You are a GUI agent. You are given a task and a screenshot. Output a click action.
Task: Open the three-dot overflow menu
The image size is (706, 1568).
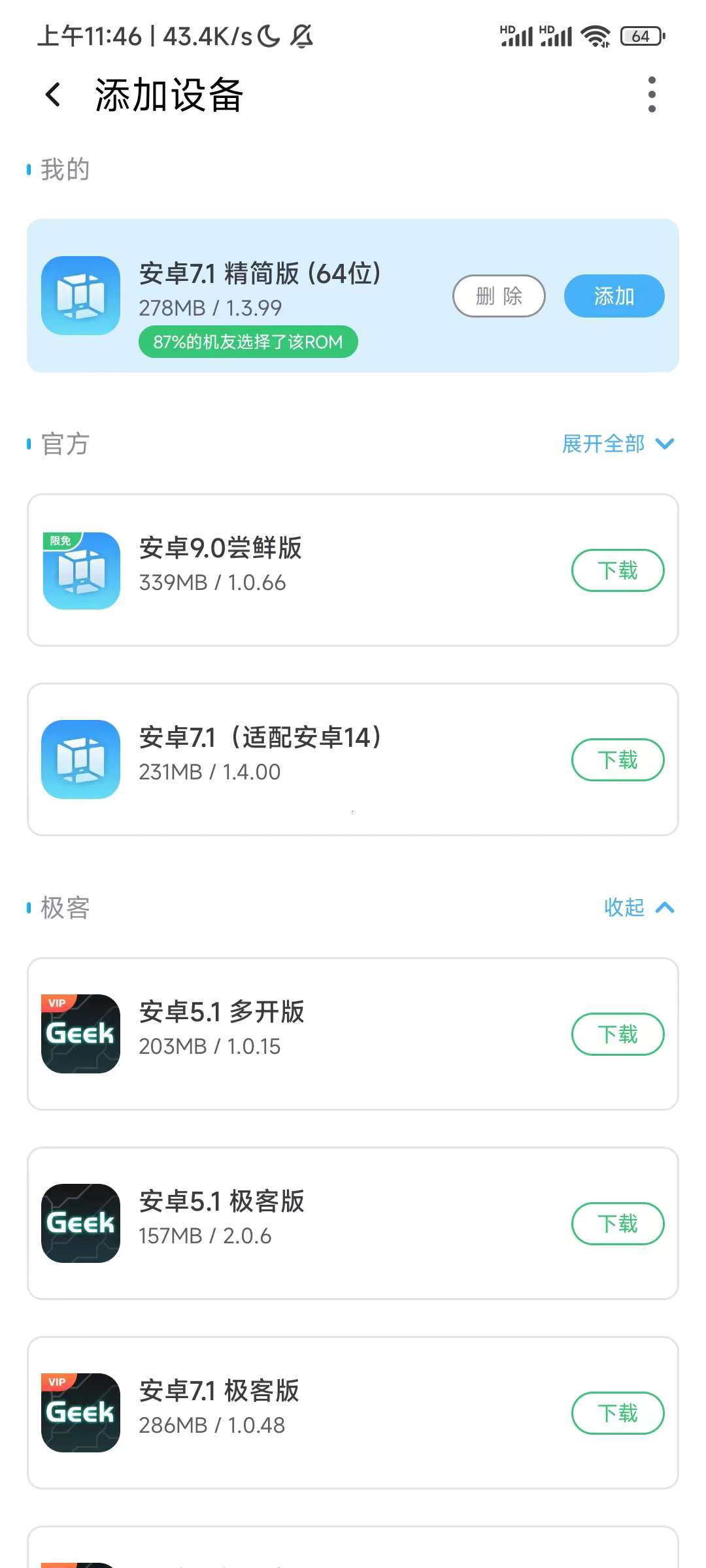(x=651, y=95)
